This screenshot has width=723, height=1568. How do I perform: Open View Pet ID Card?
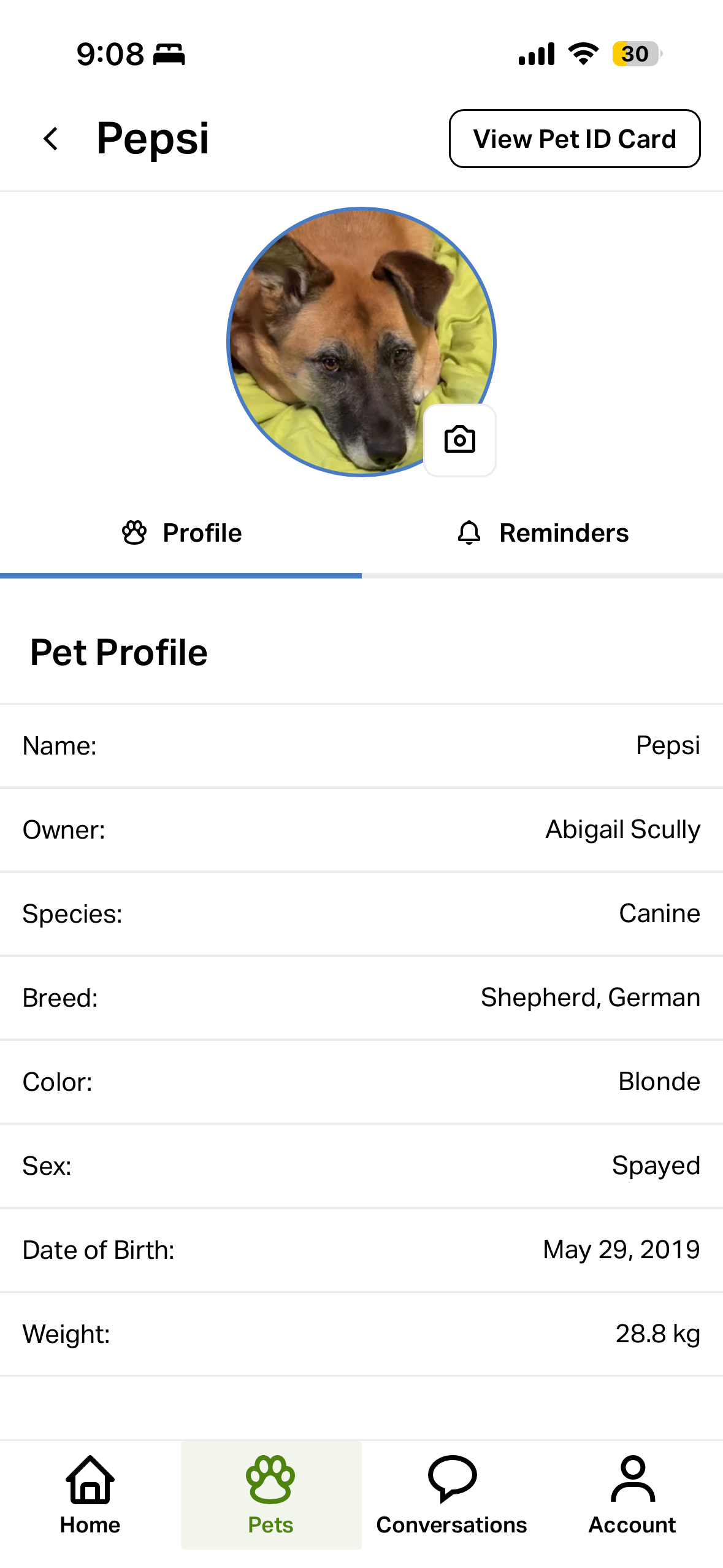575,139
